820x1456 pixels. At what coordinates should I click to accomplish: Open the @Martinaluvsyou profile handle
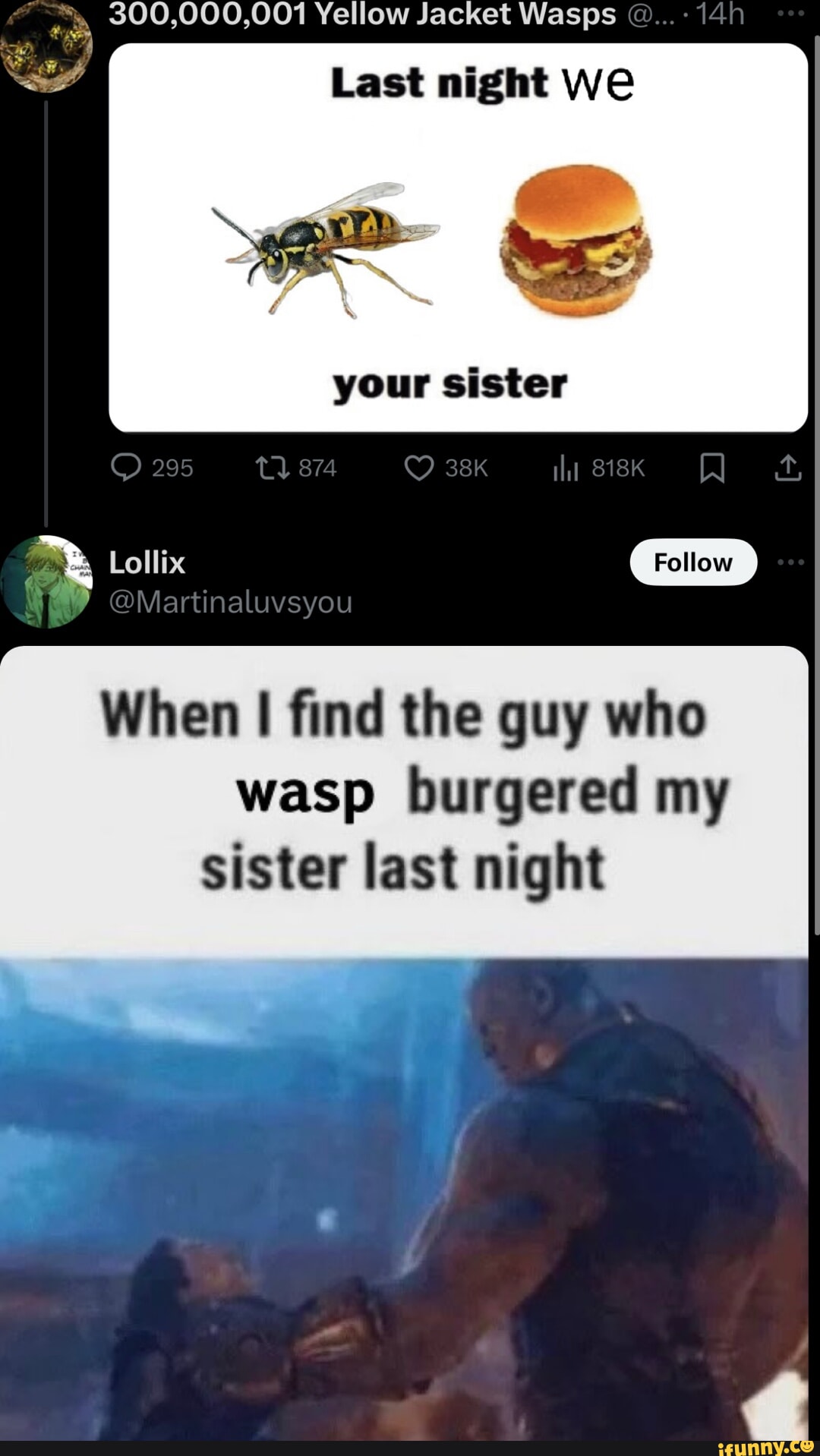[x=231, y=602]
